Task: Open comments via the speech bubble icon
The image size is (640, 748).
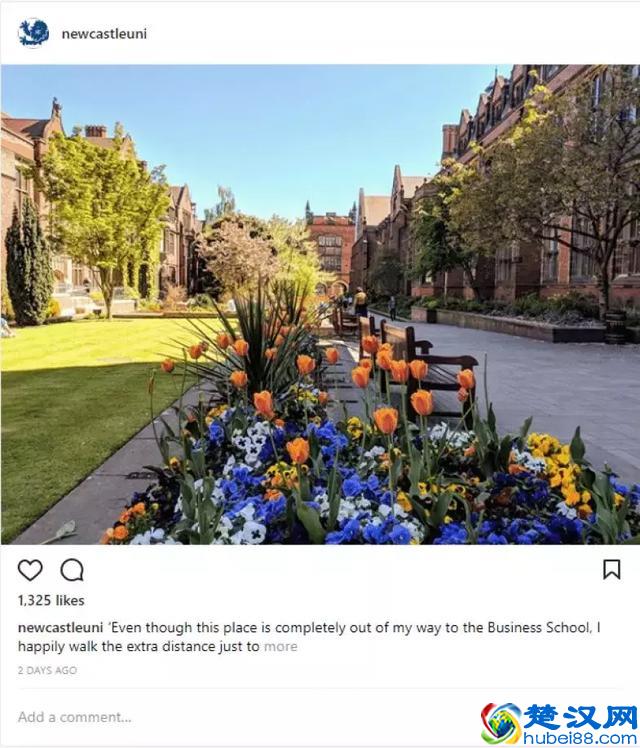Action: [72, 570]
